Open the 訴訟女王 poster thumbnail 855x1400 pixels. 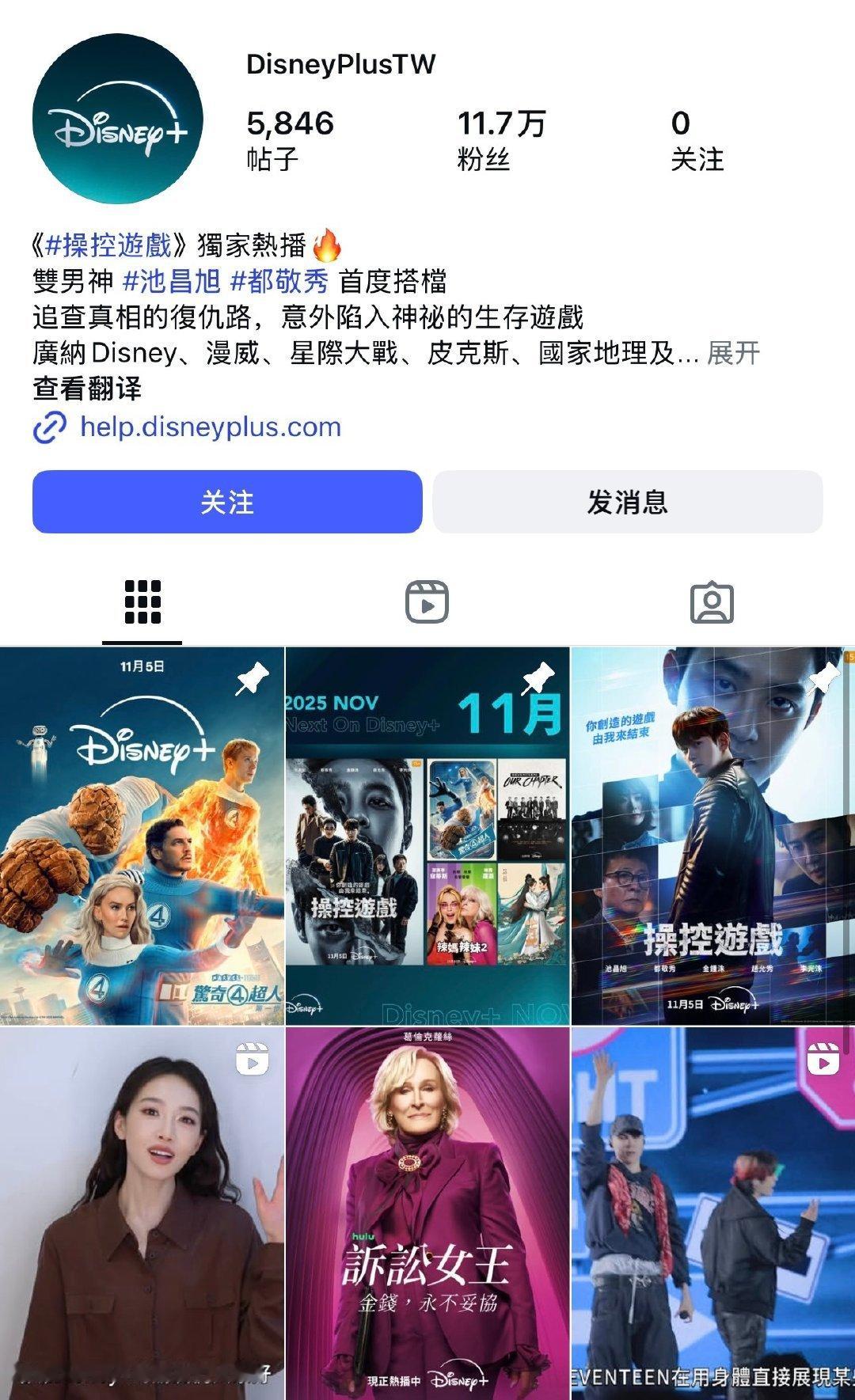[427, 1211]
